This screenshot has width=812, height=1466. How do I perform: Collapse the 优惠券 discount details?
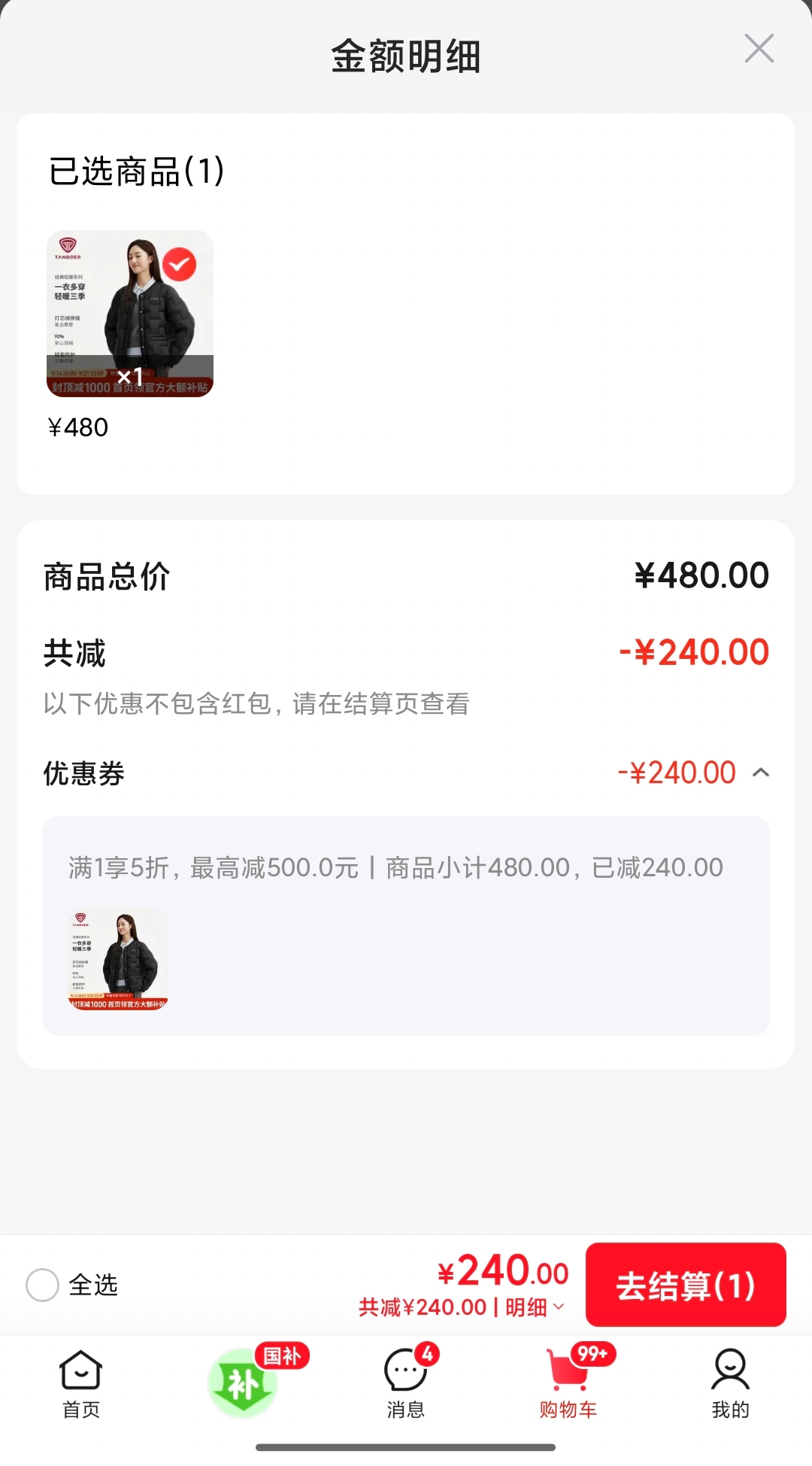click(x=761, y=772)
